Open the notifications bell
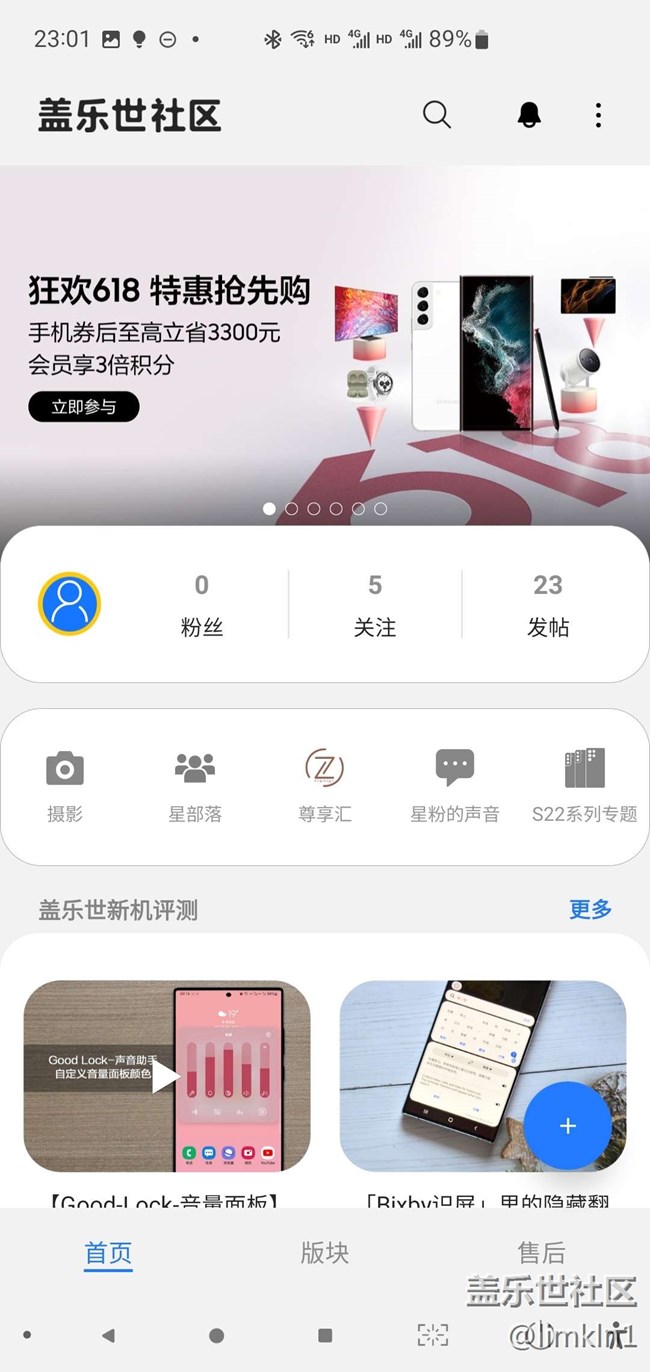650x1372 pixels. point(529,115)
